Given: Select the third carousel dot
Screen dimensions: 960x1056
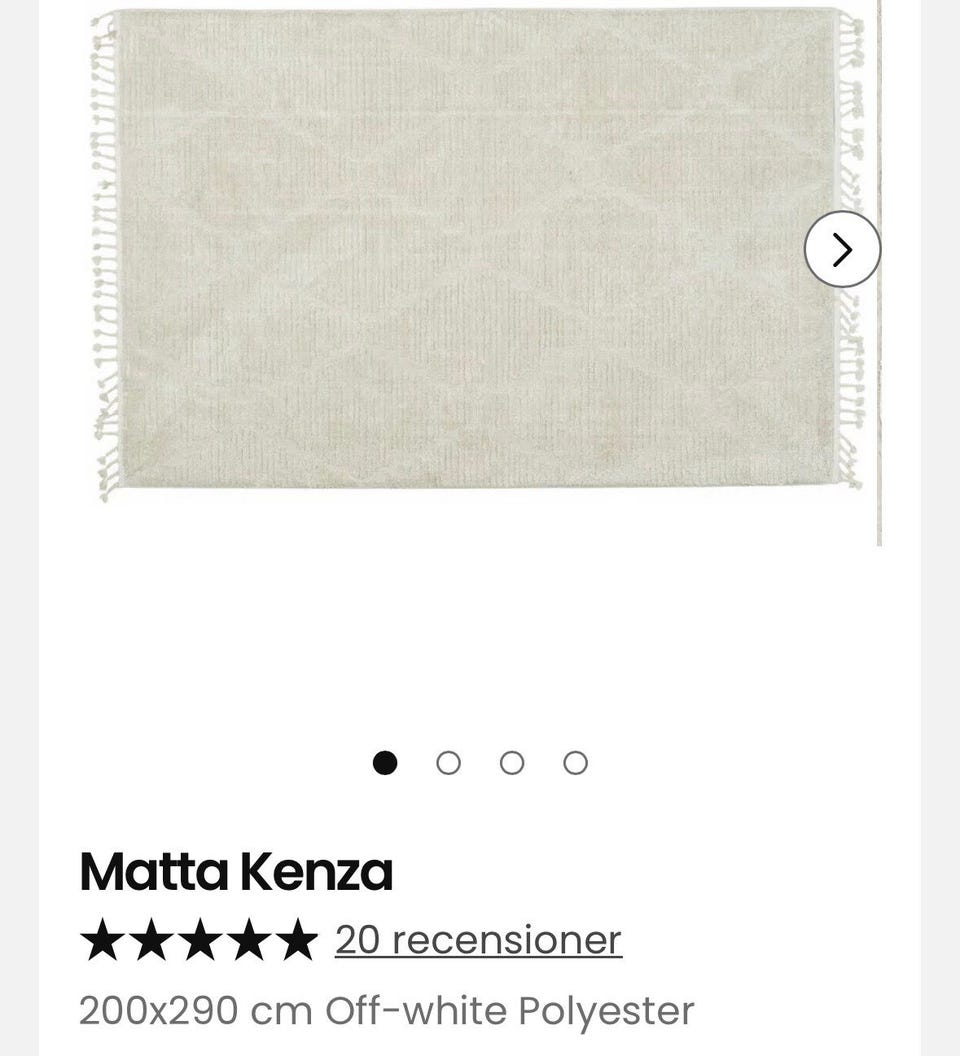Looking at the screenshot, I should 511,763.
